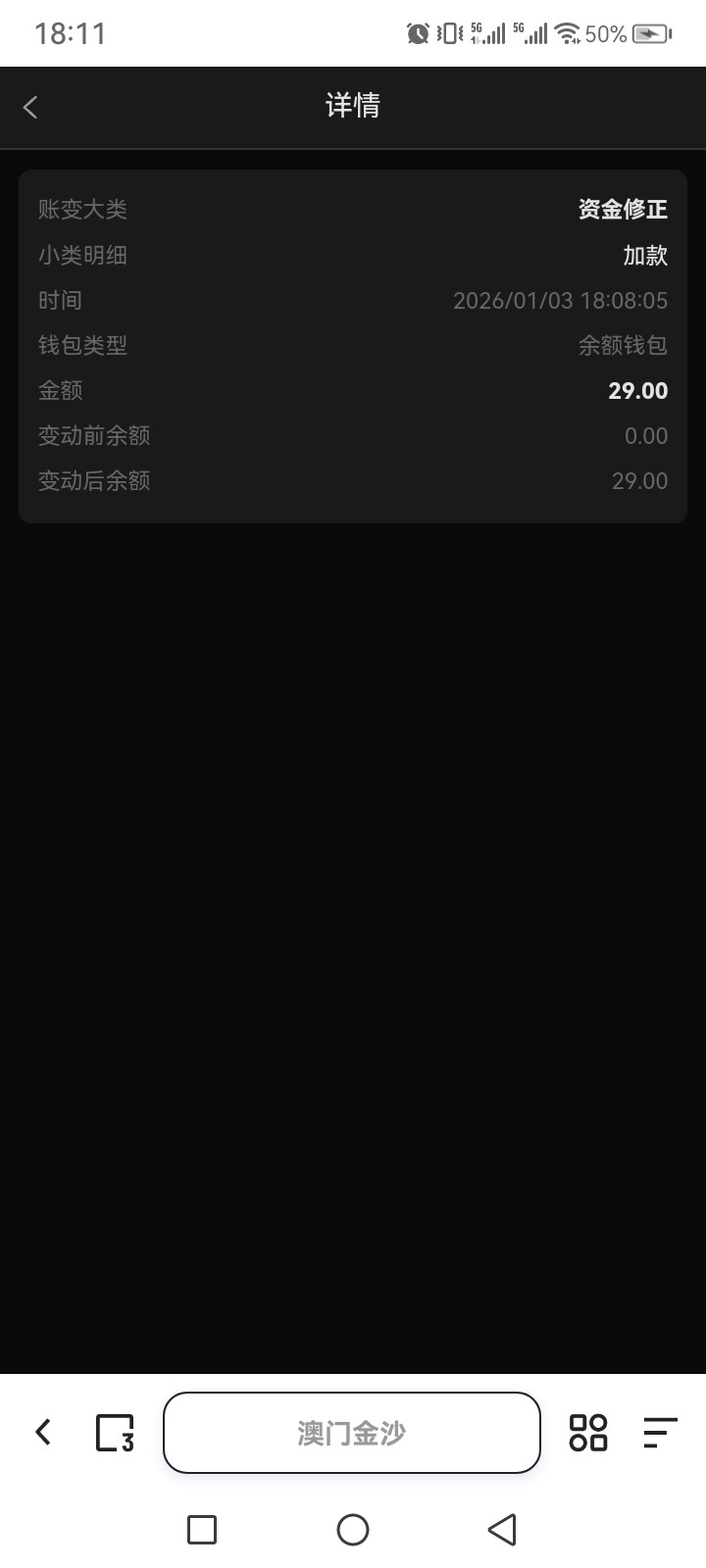Open the browser grid apps icon

pos(588,1433)
